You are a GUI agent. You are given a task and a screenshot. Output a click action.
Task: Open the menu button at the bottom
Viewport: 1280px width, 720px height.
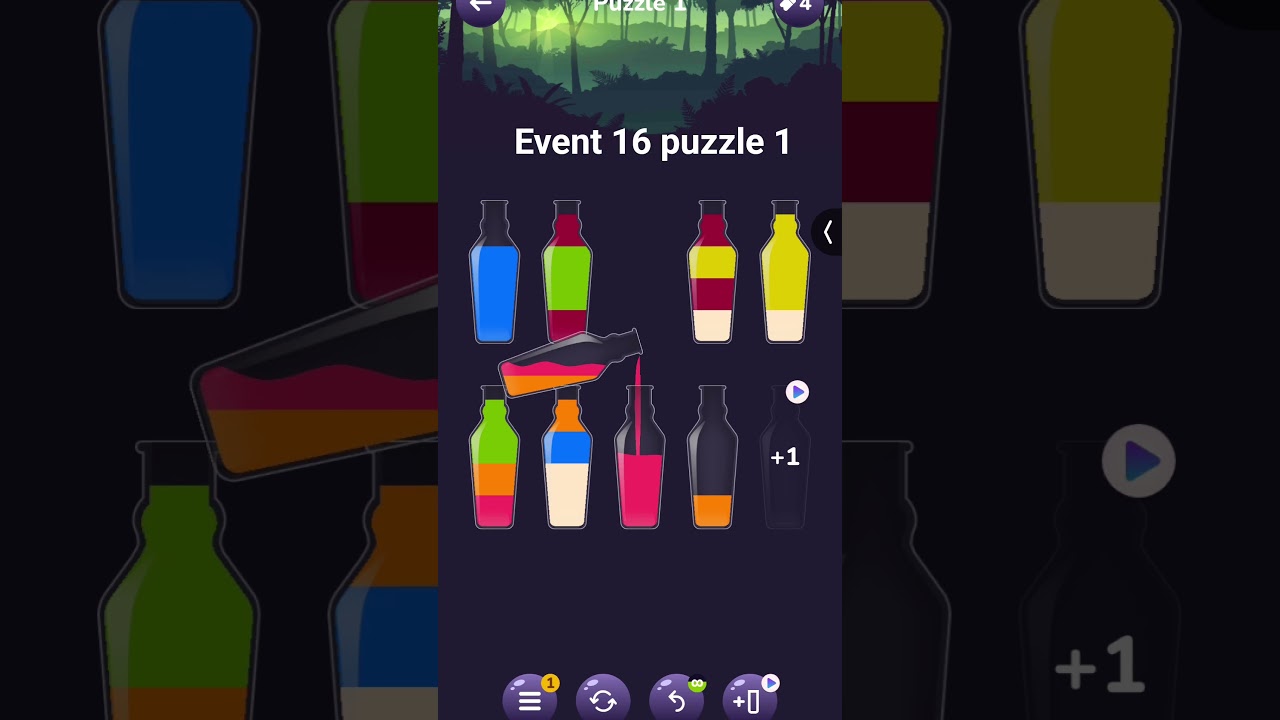pyautogui.click(x=529, y=699)
